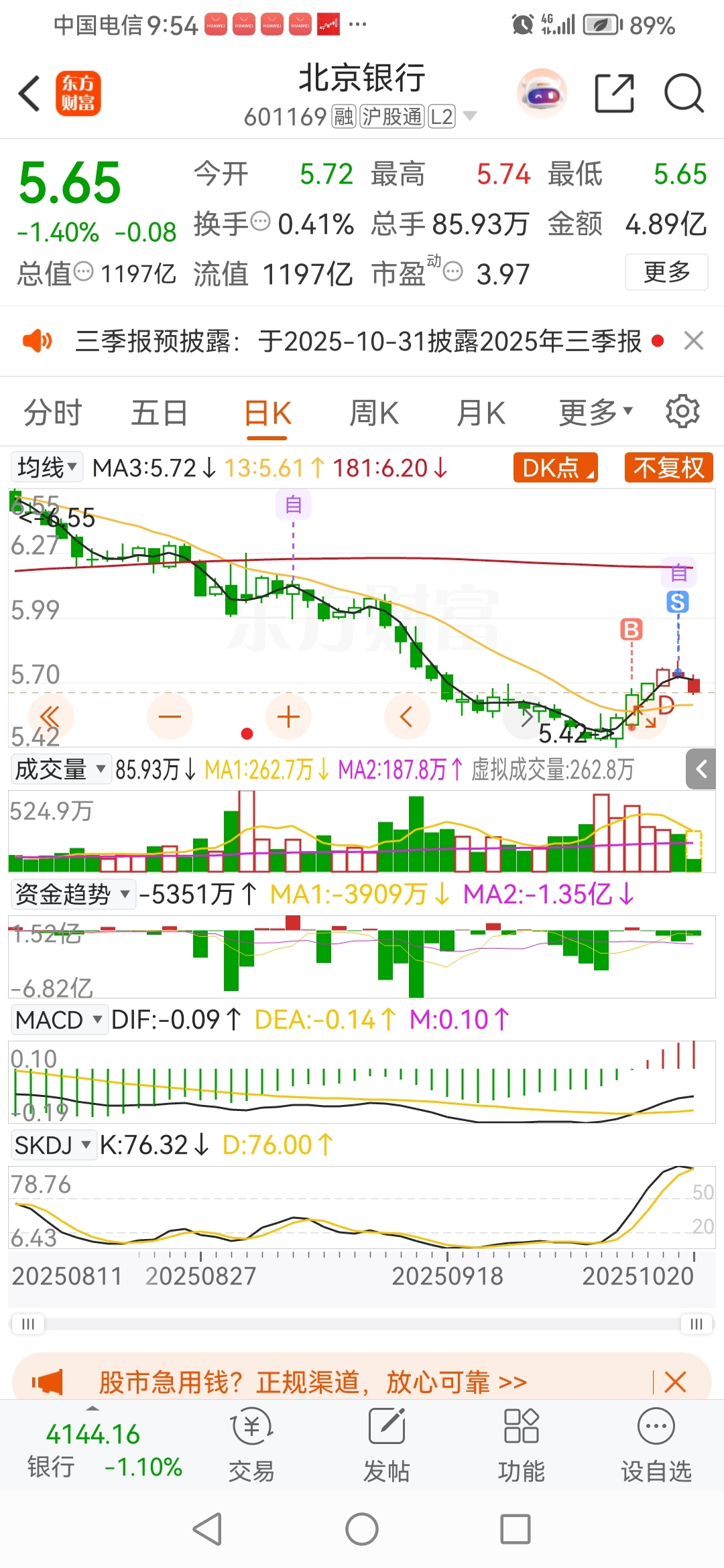This screenshot has height=1568, width=724.
Task: Toggle the DK点 button
Action: (555, 468)
